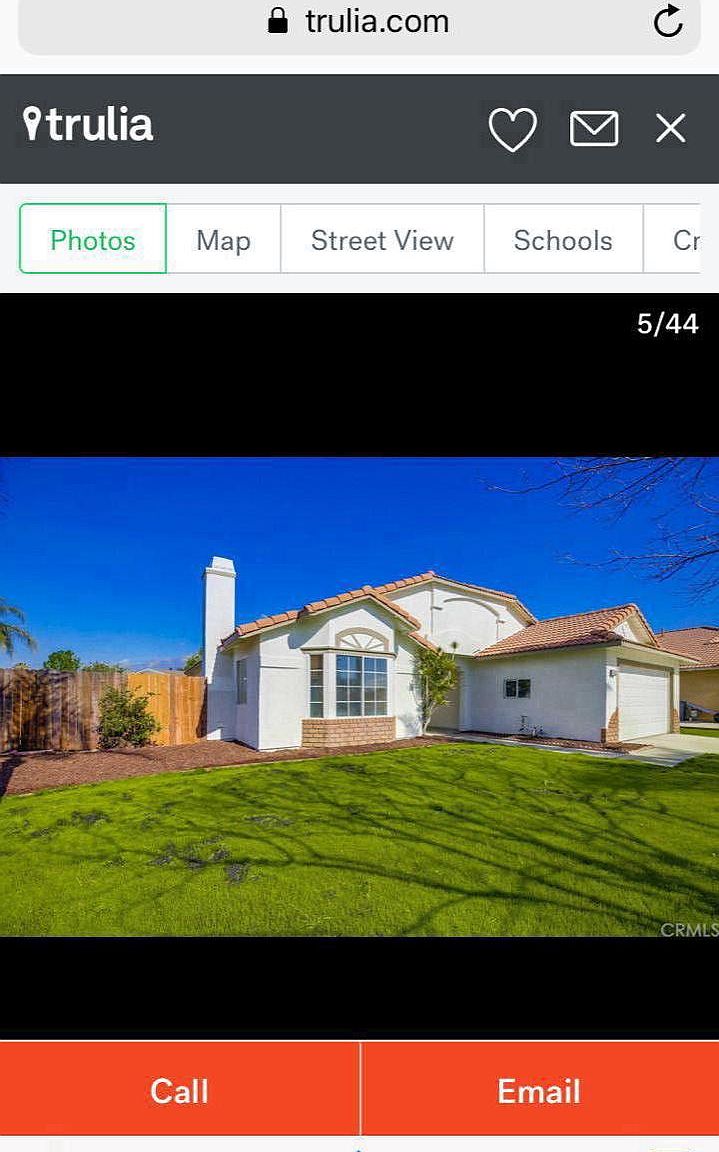Screen dimensions: 719x1152
Task: Select the Photos tab
Action: [x=93, y=240]
